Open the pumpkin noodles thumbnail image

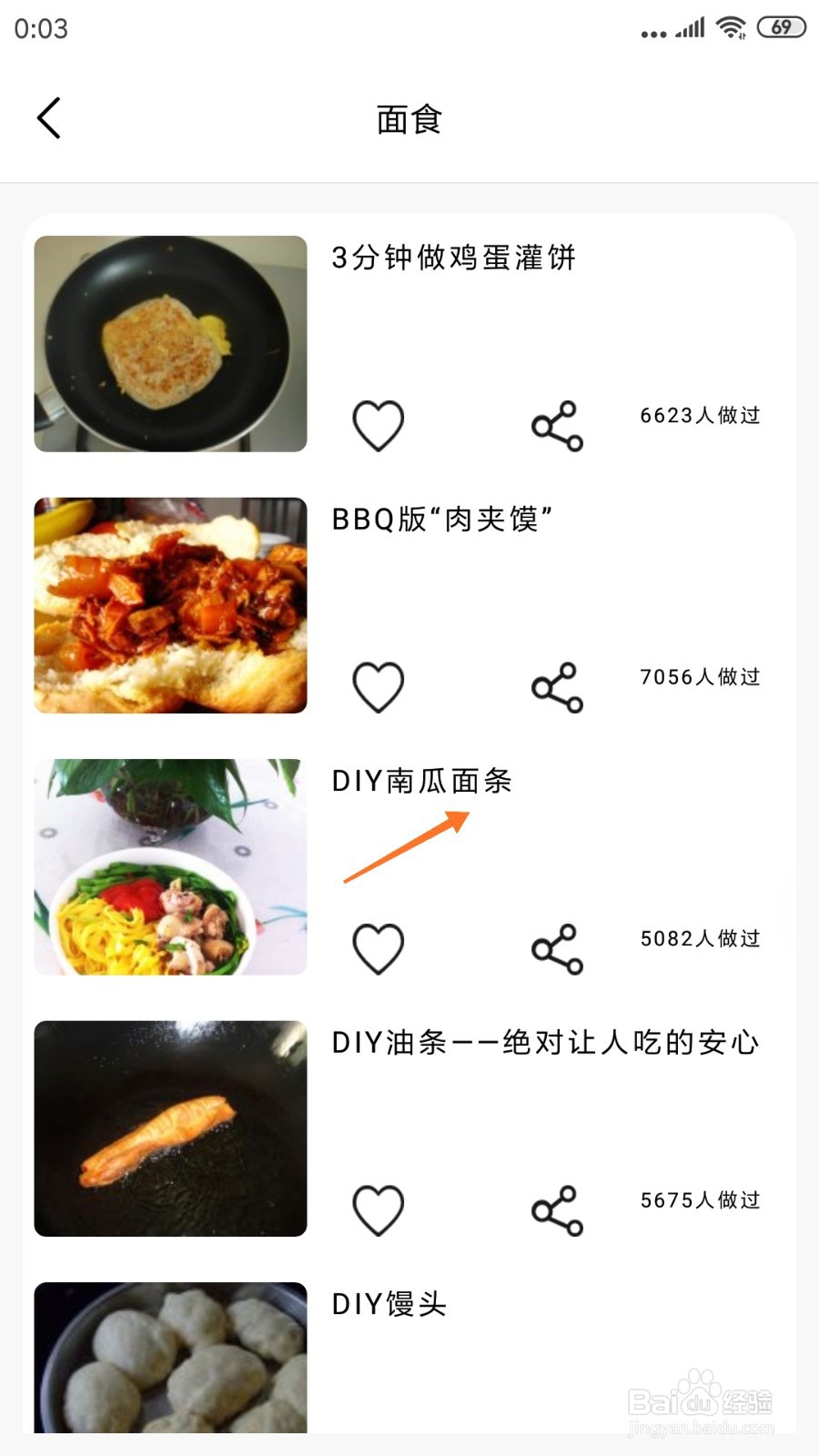pyautogui.click(x=170, y=865)
